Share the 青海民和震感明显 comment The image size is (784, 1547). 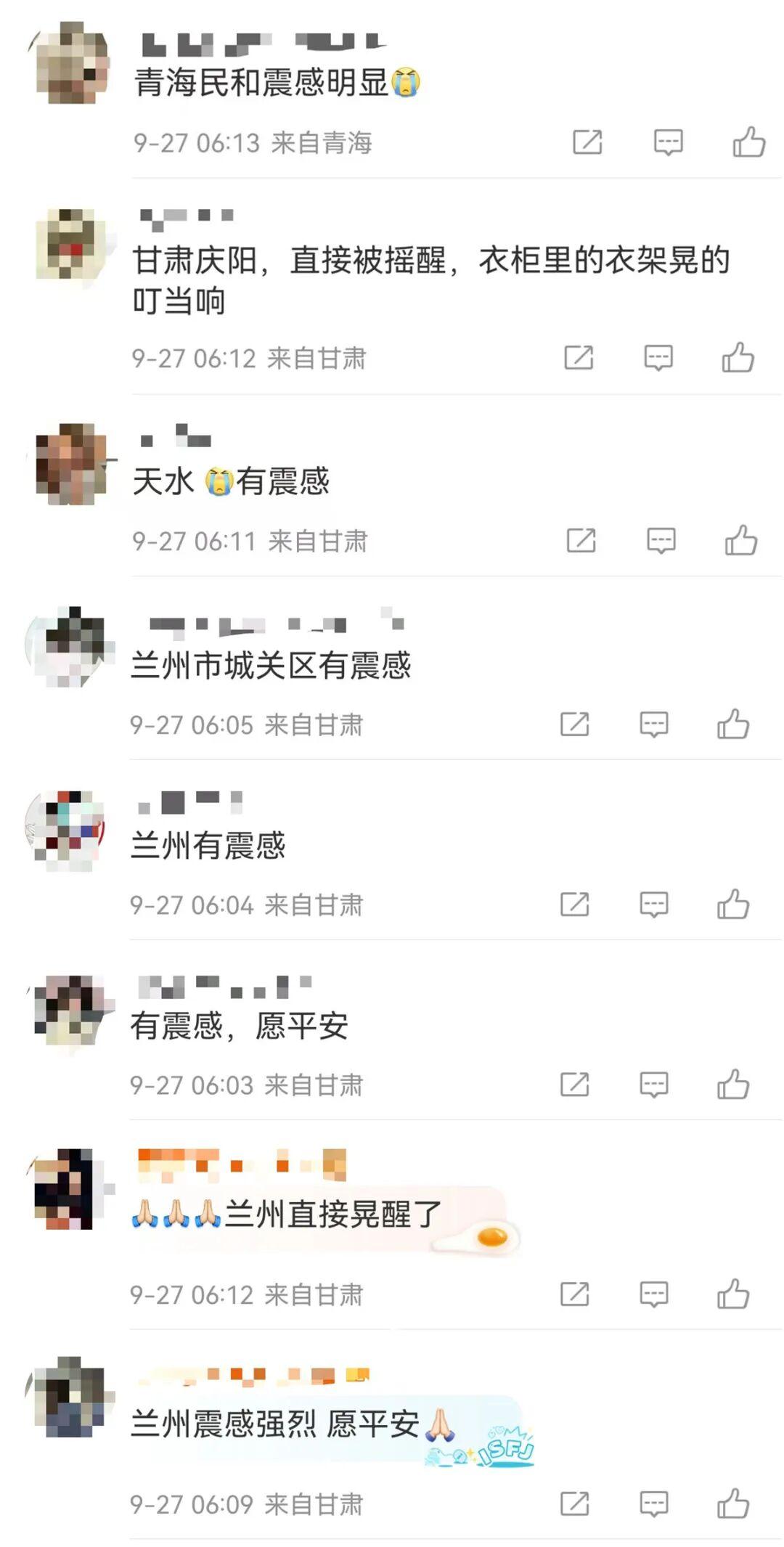coord(587,142)
